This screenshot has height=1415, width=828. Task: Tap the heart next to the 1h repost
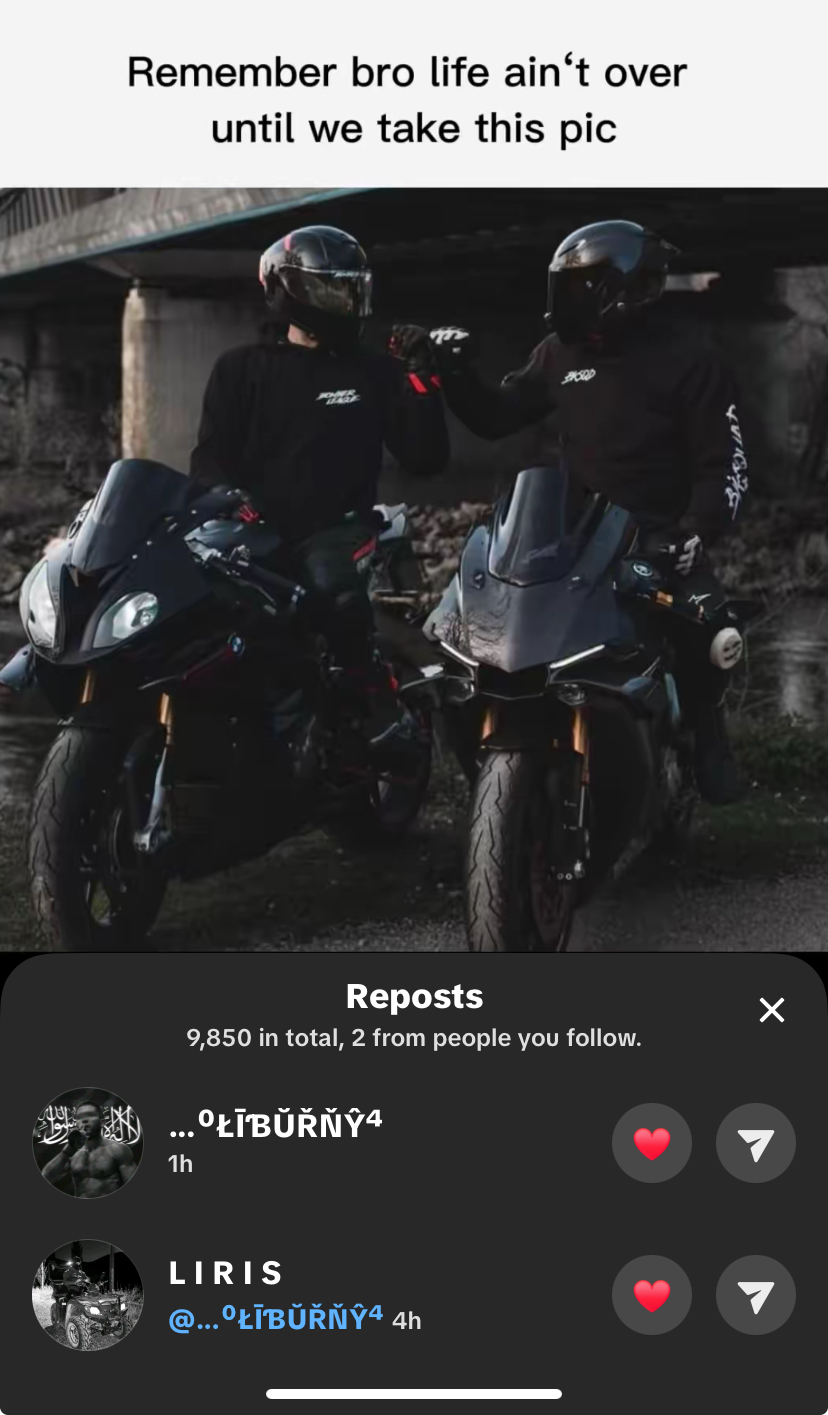[651, 1143]
